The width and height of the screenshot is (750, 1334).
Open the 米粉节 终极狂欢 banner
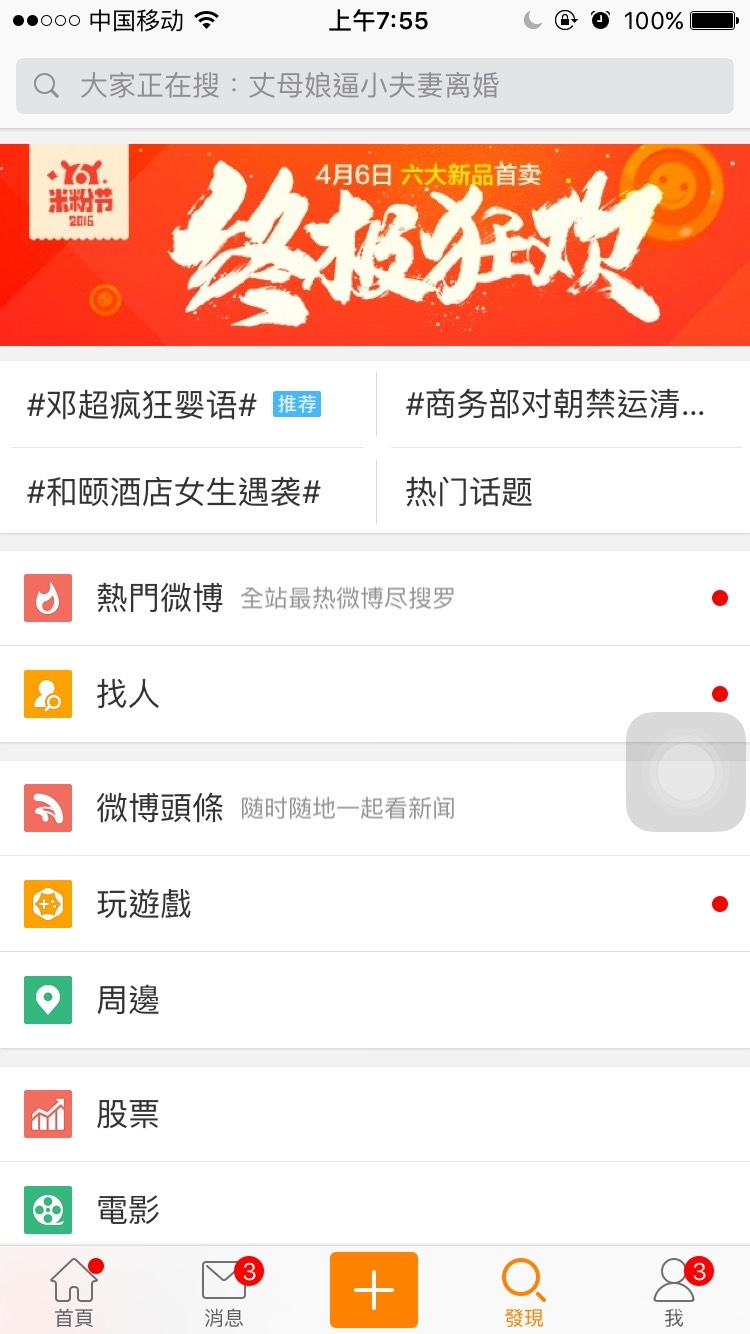coord(375,245)
